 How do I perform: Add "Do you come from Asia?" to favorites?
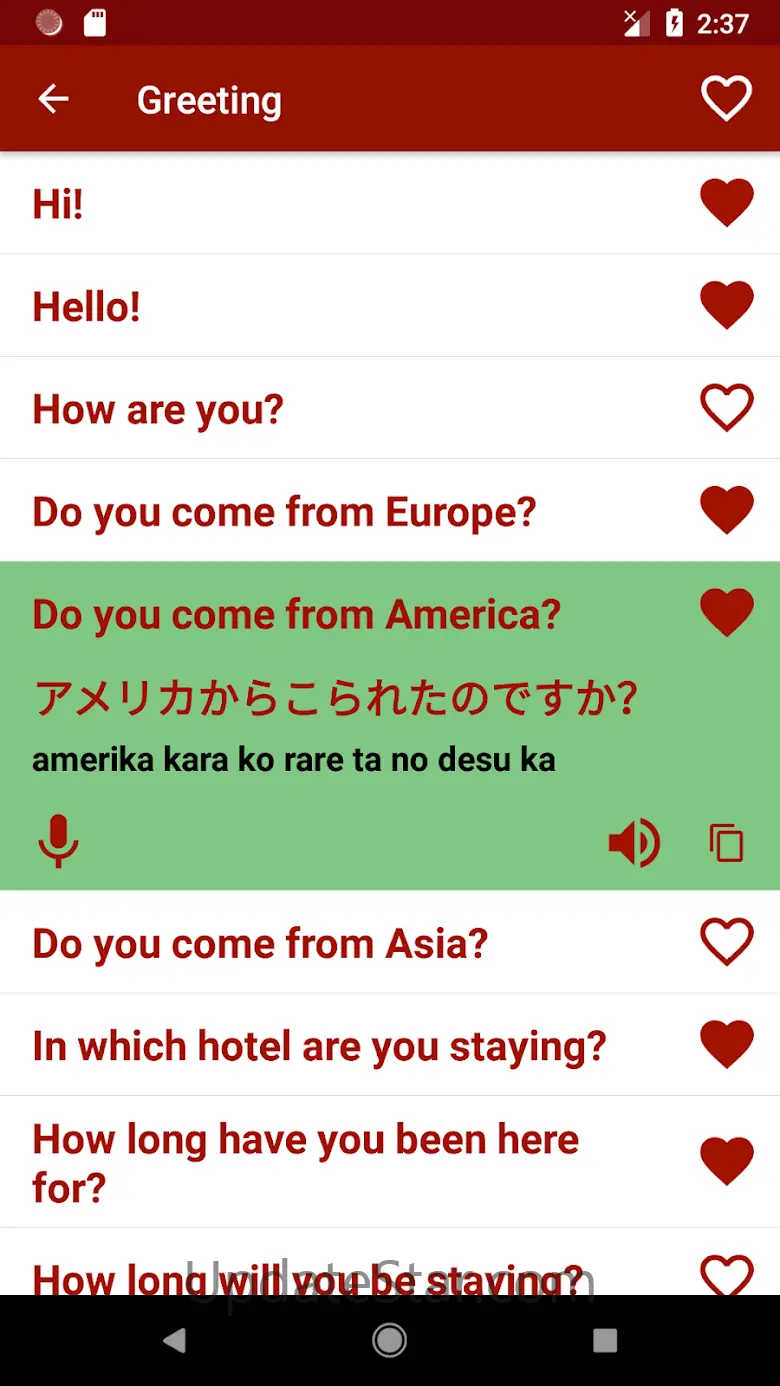(x=726, y=943)
